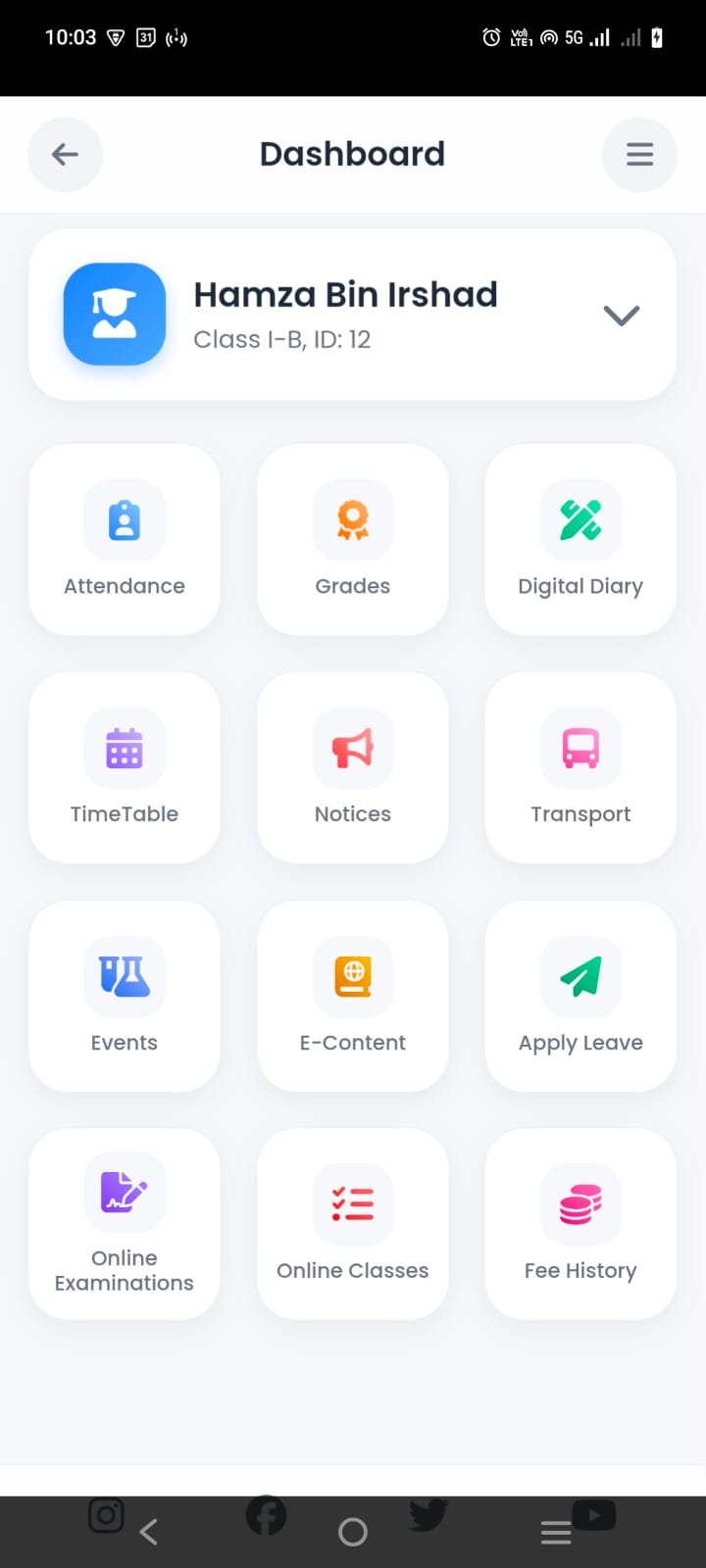View the TimeTable calendar
The image size is (706, 1568).
(124, 749)
